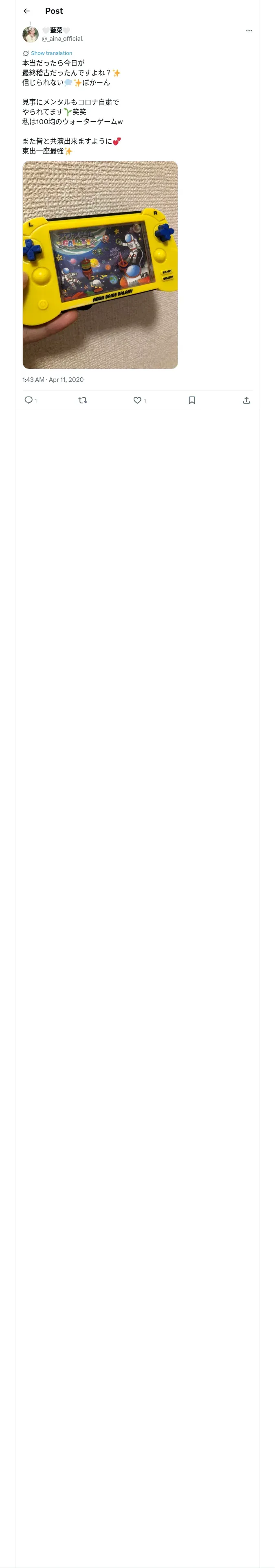Bookmark this post
Screen dimensions: 275x1568
[191, 400]
